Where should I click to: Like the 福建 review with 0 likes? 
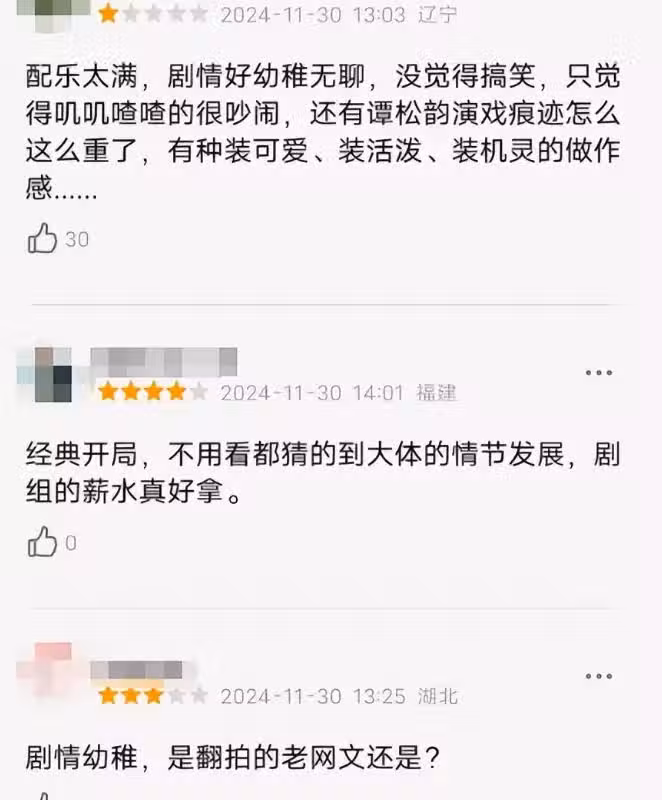[42, 543]
